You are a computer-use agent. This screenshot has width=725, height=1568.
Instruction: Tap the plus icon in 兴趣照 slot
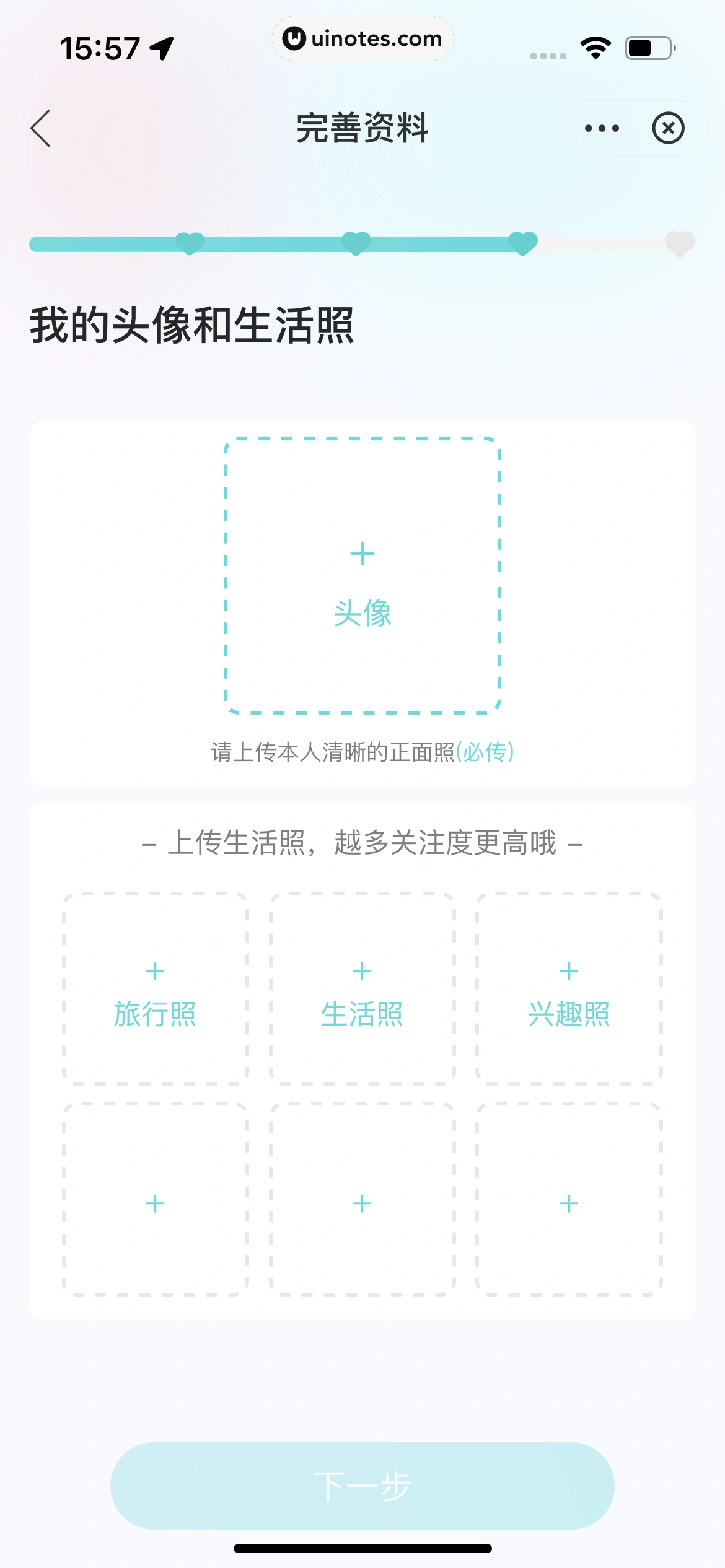pyautogui.click(x=568, y=972)
